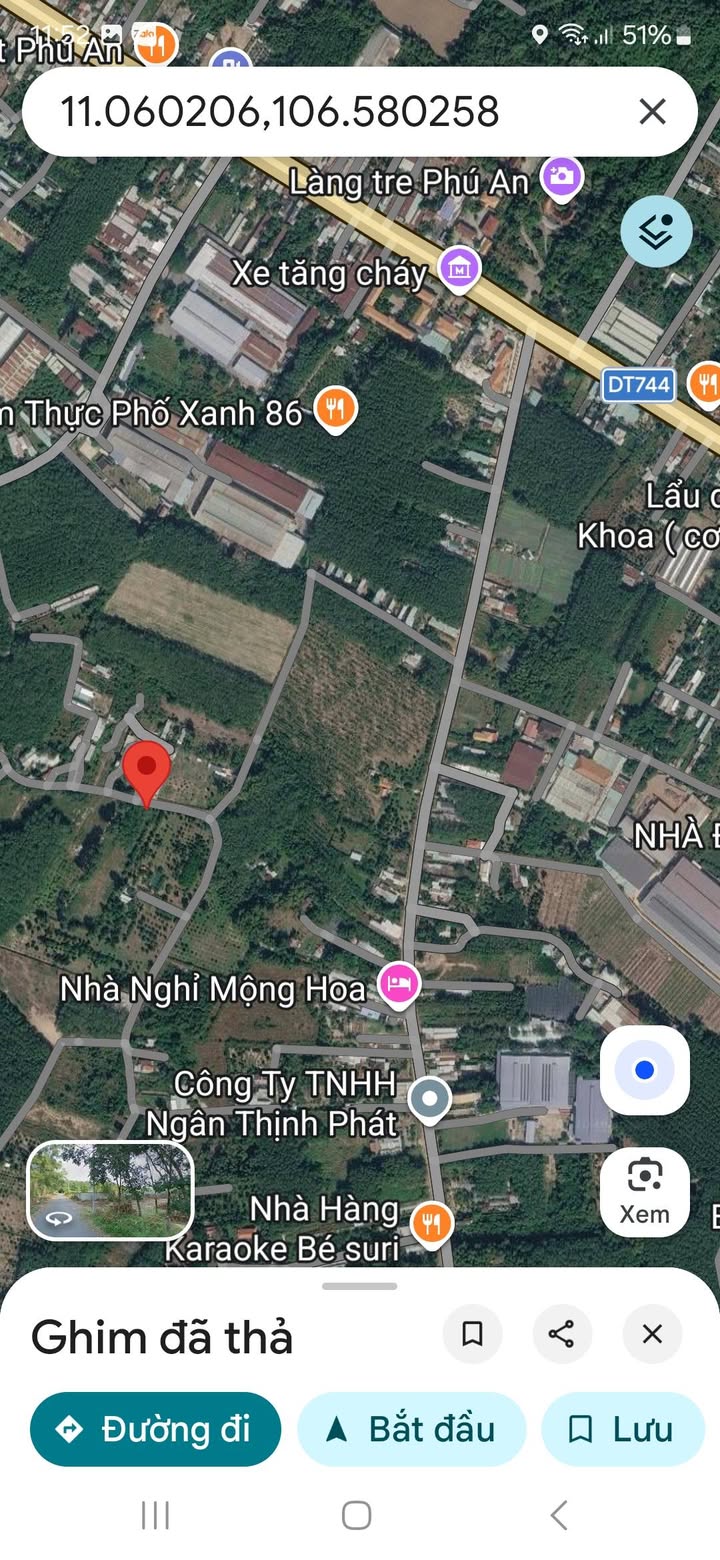Clear the search coordinates
Screen dimensions: 720x1560
tap(652, 112)
